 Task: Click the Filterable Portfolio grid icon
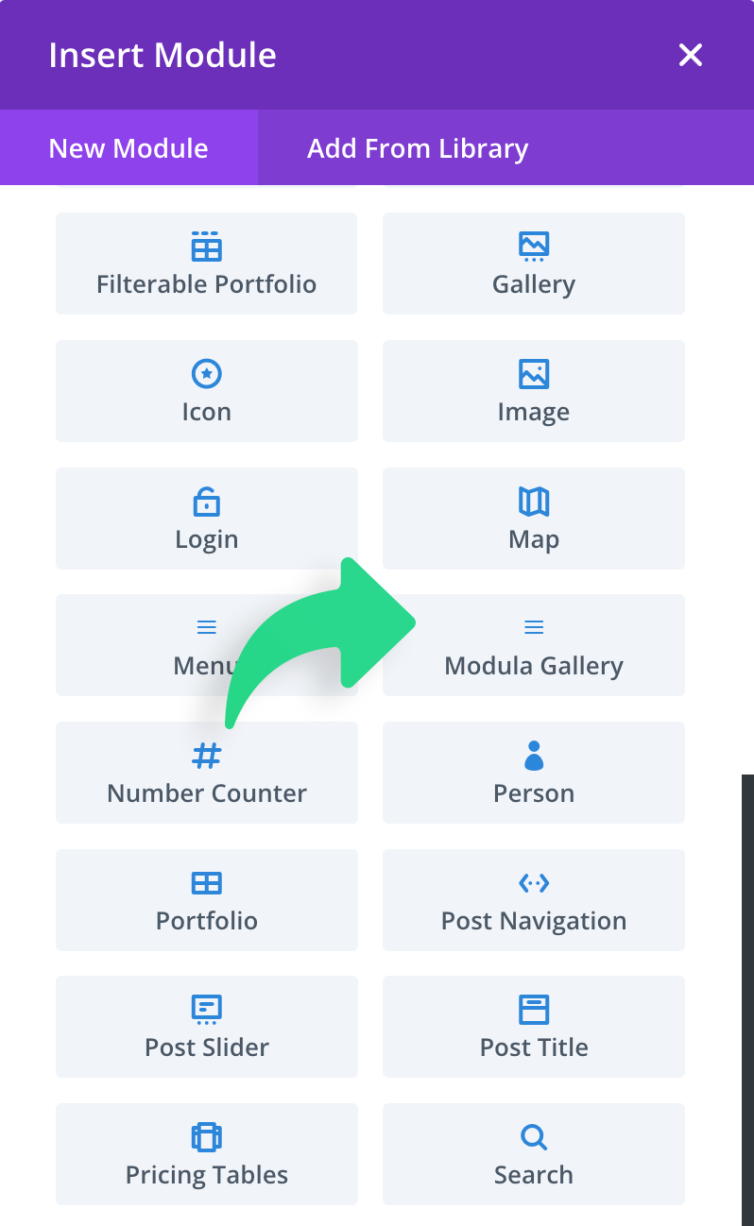[206, 245]
